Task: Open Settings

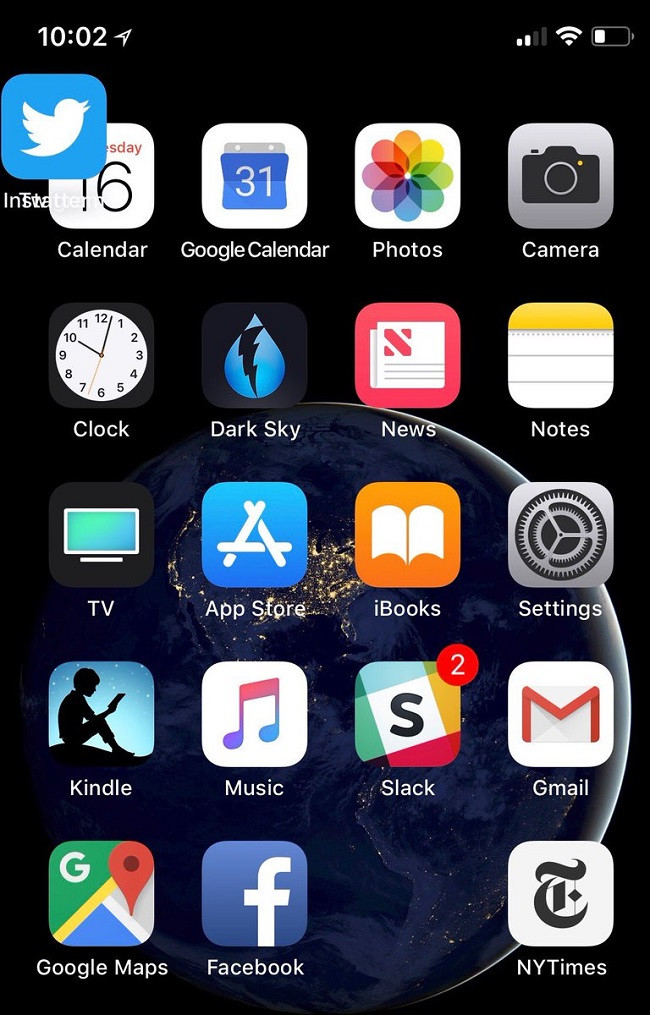Action: pos(560,534)
